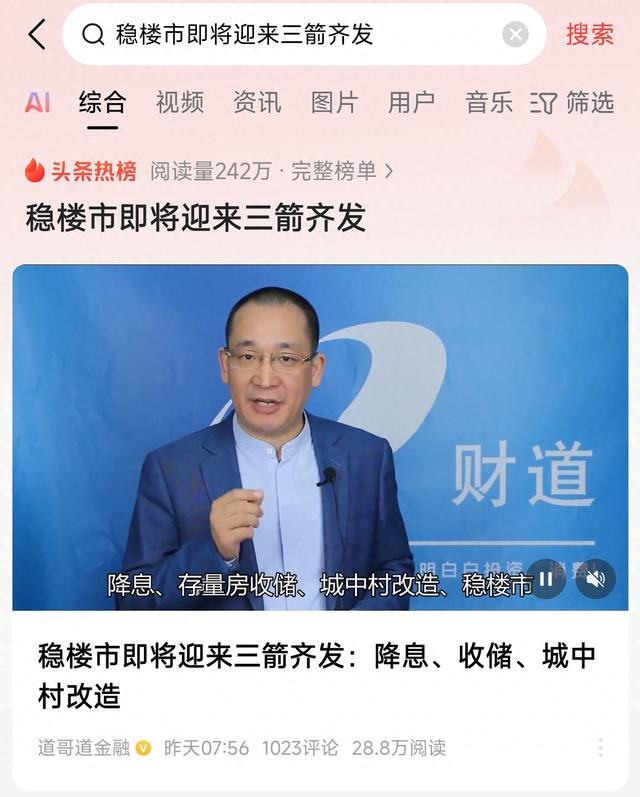Pause the playing video

[546, 579]
